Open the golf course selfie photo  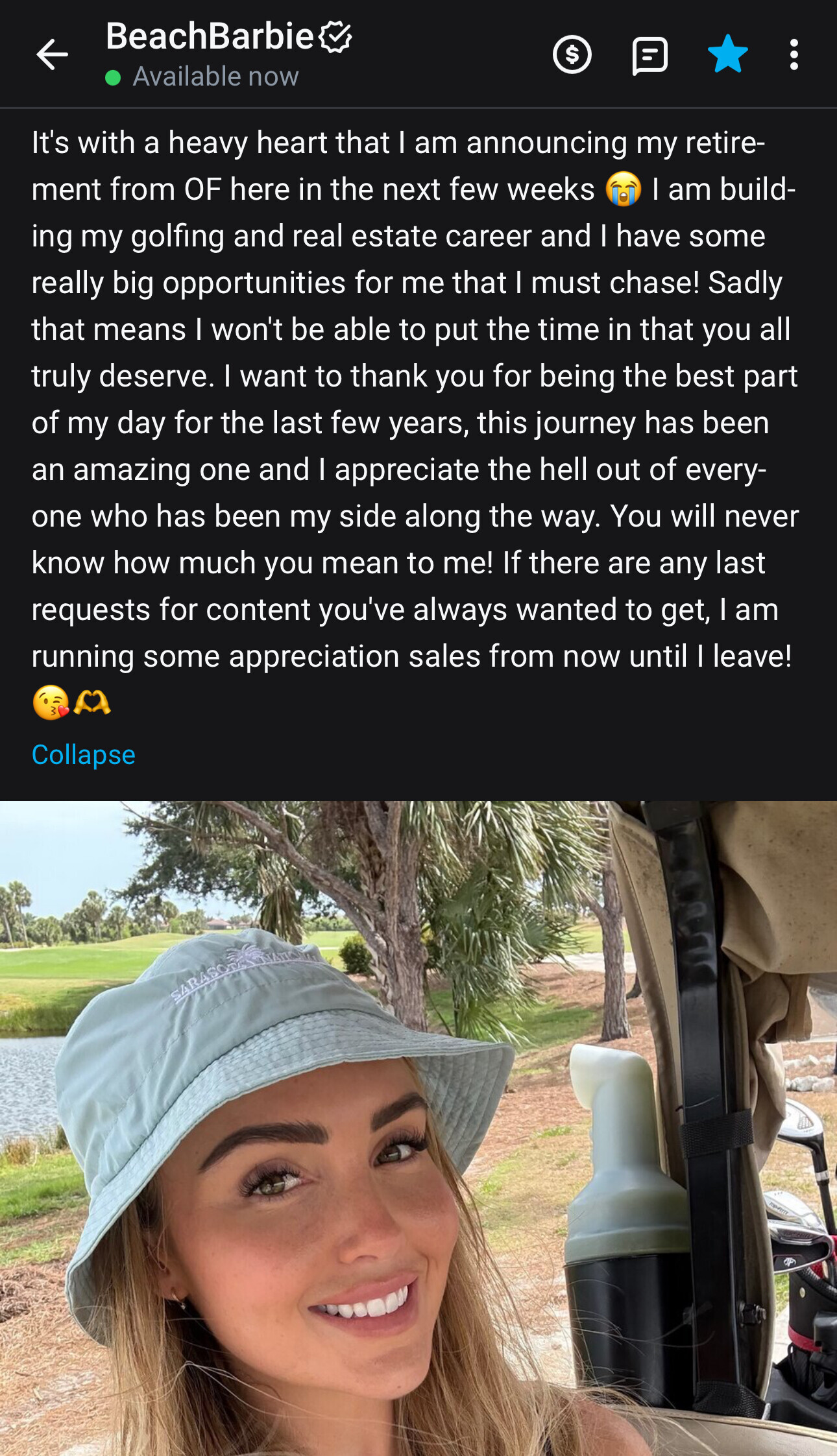418,1128
